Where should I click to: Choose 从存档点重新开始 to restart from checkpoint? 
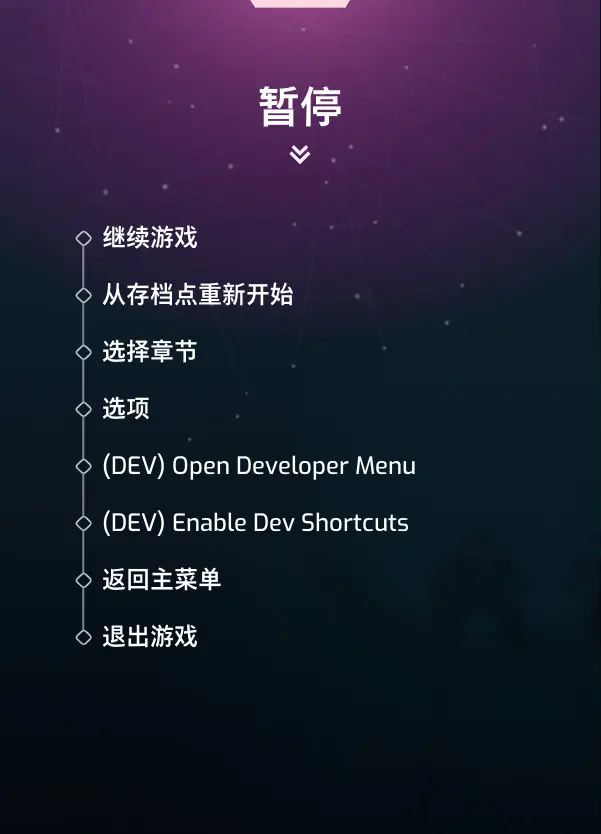point(198,295)
